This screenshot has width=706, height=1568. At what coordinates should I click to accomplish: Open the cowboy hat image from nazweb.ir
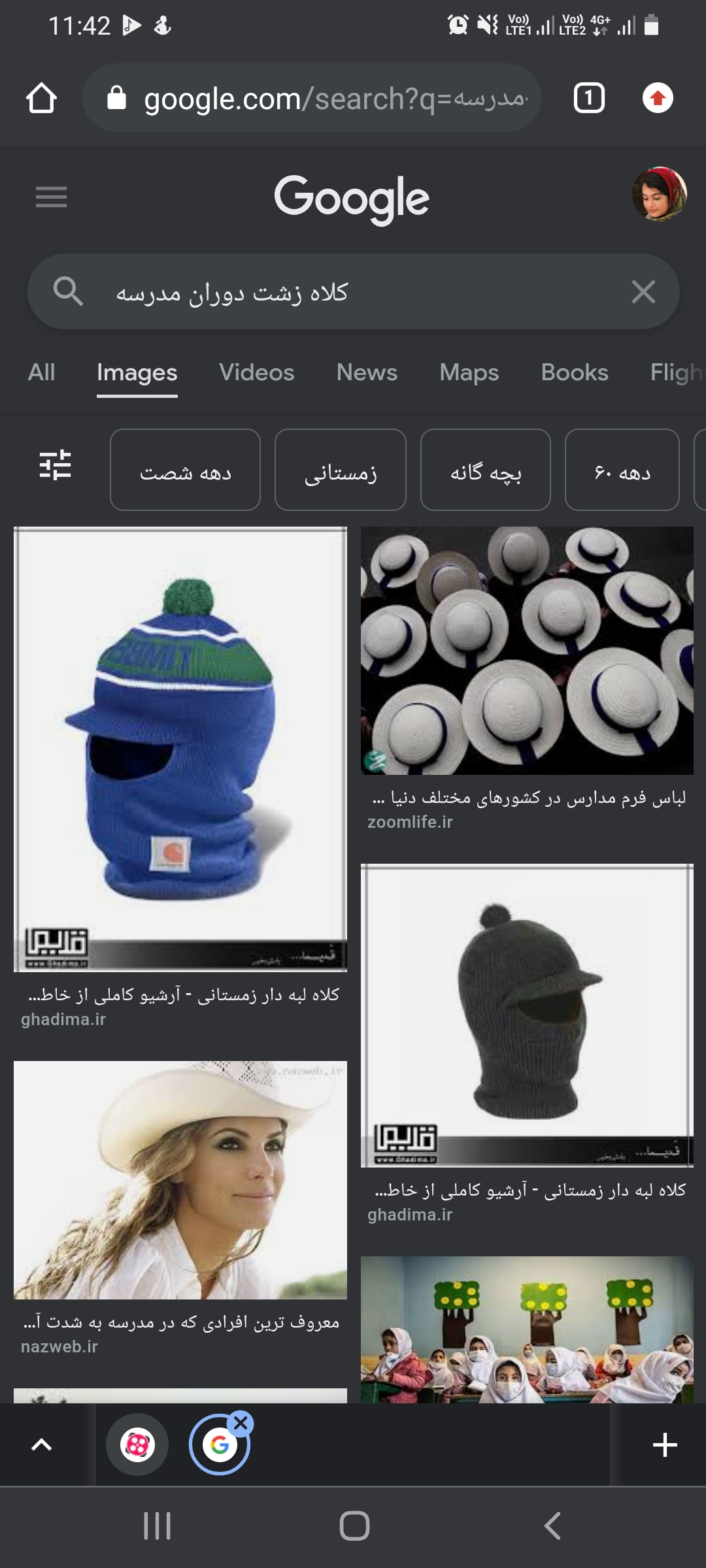[180, 1180]
